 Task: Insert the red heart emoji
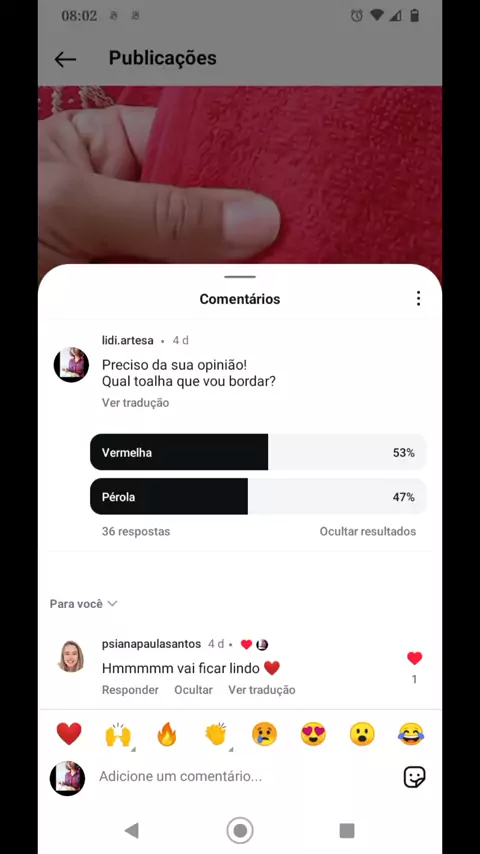[69, 734]
